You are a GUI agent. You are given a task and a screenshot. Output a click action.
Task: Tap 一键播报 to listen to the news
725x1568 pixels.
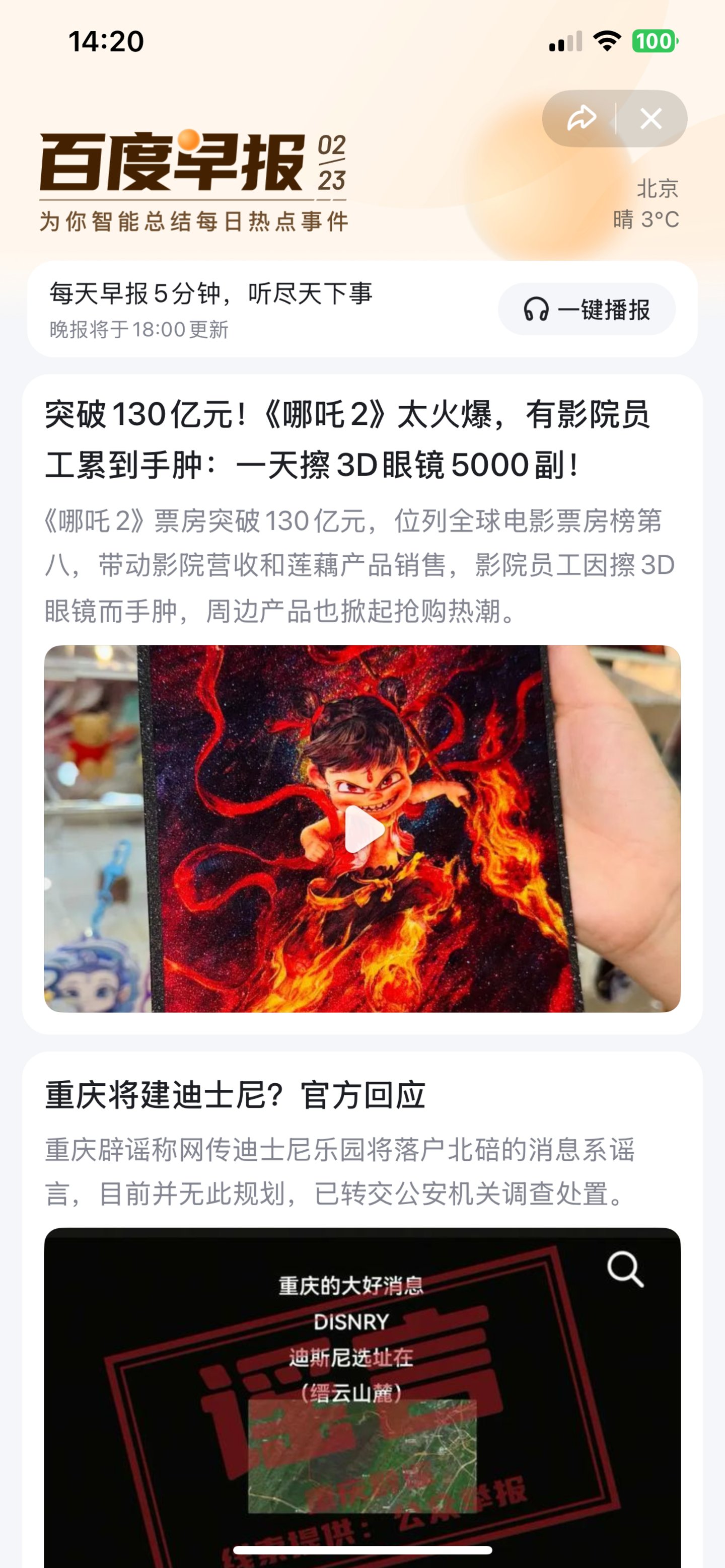(x=587, y=309)
